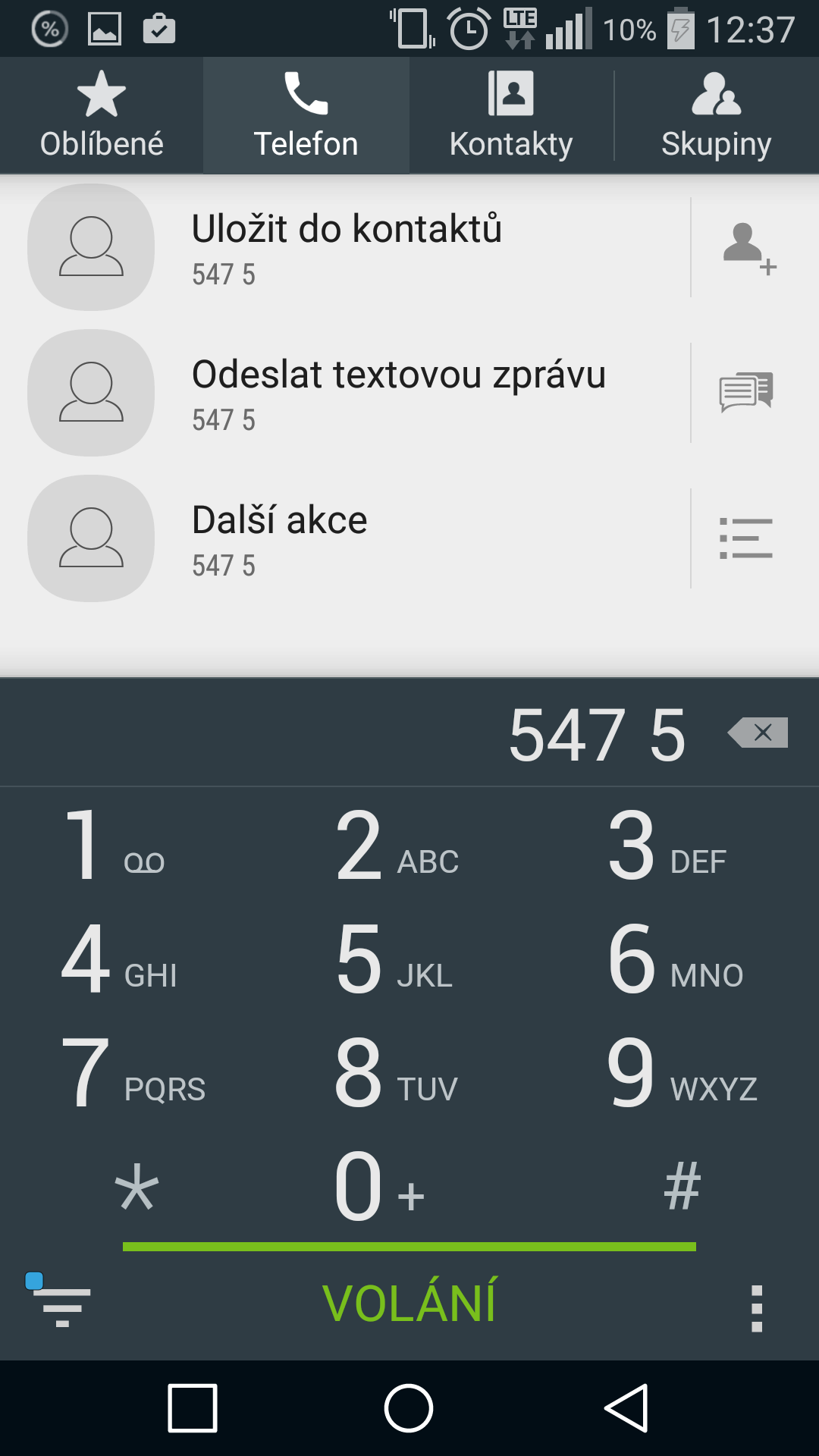The height and width of the screenshot is (1456, 819).
Task: Start the call with VOLÁNÍ
Action: click(409, 1303)
